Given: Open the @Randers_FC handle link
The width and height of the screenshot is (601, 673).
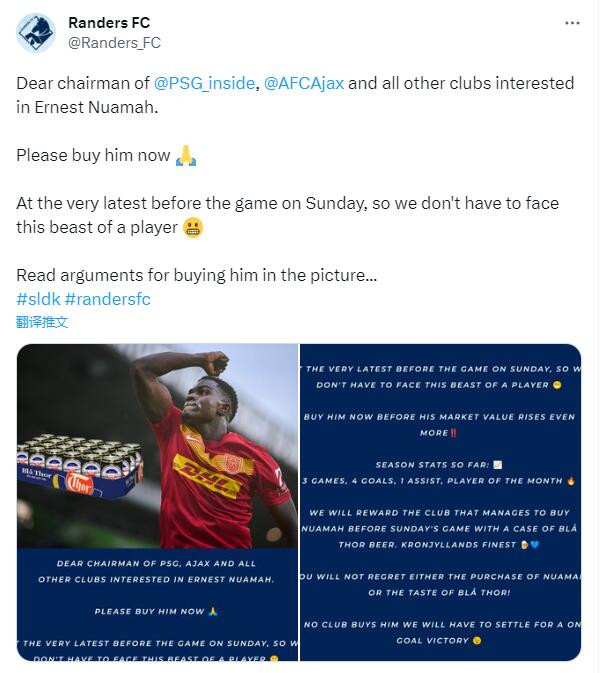Looking at the screenshot, I should tap(114, 42).
